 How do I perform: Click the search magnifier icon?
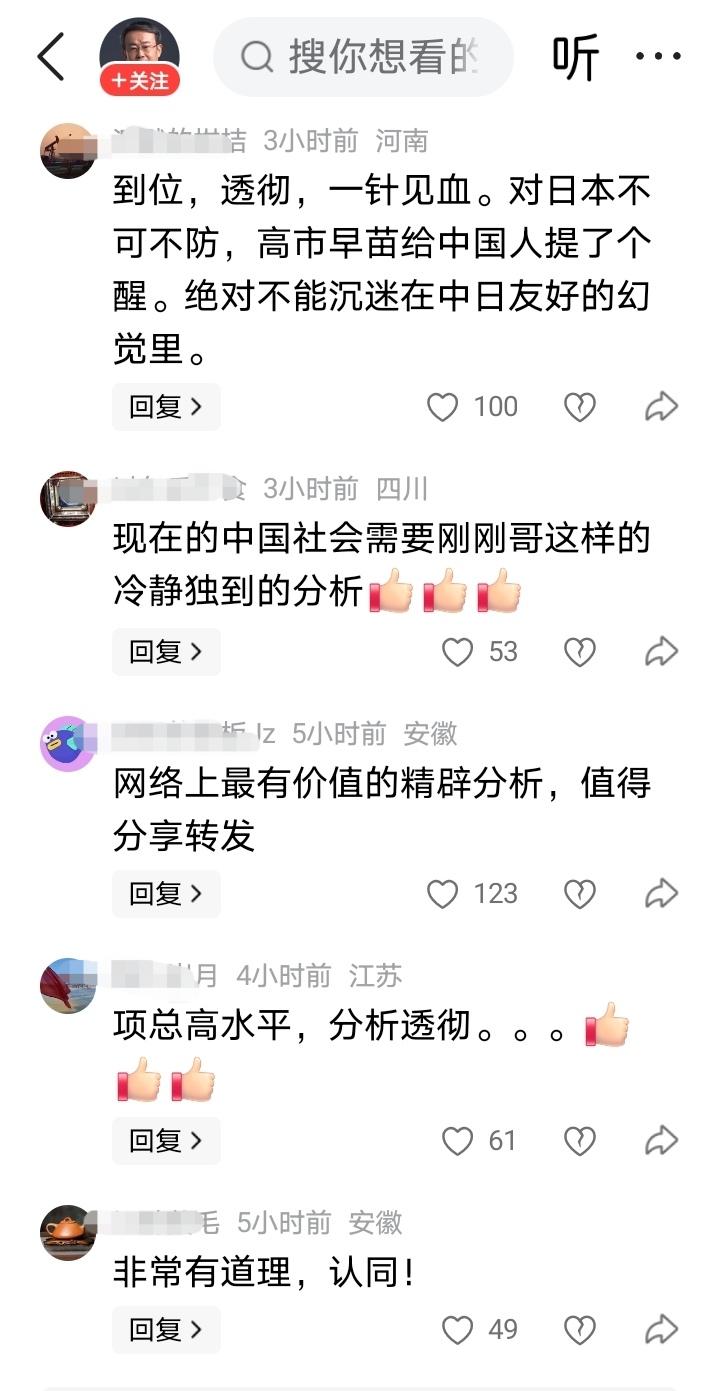point(258,58)
